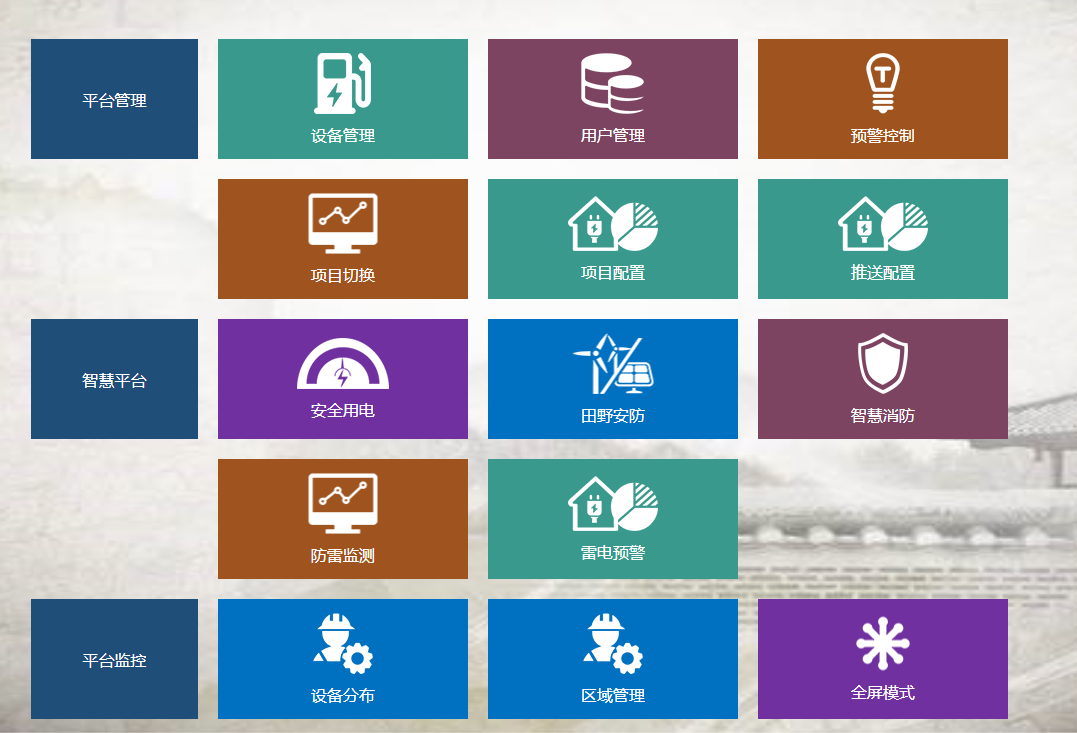Image resolution: width=1077 pixels, height=733 pixels.
Task: Open the 防雷监测 tile
Action: click(342, 519)
